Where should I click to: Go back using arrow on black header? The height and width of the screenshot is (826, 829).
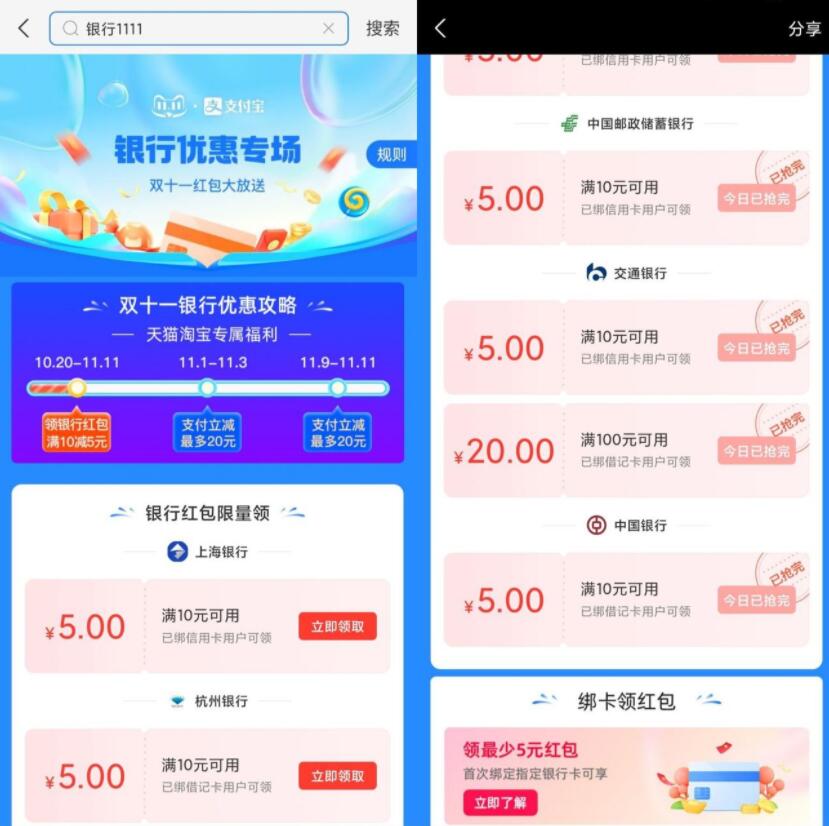[x=441, y=28]
